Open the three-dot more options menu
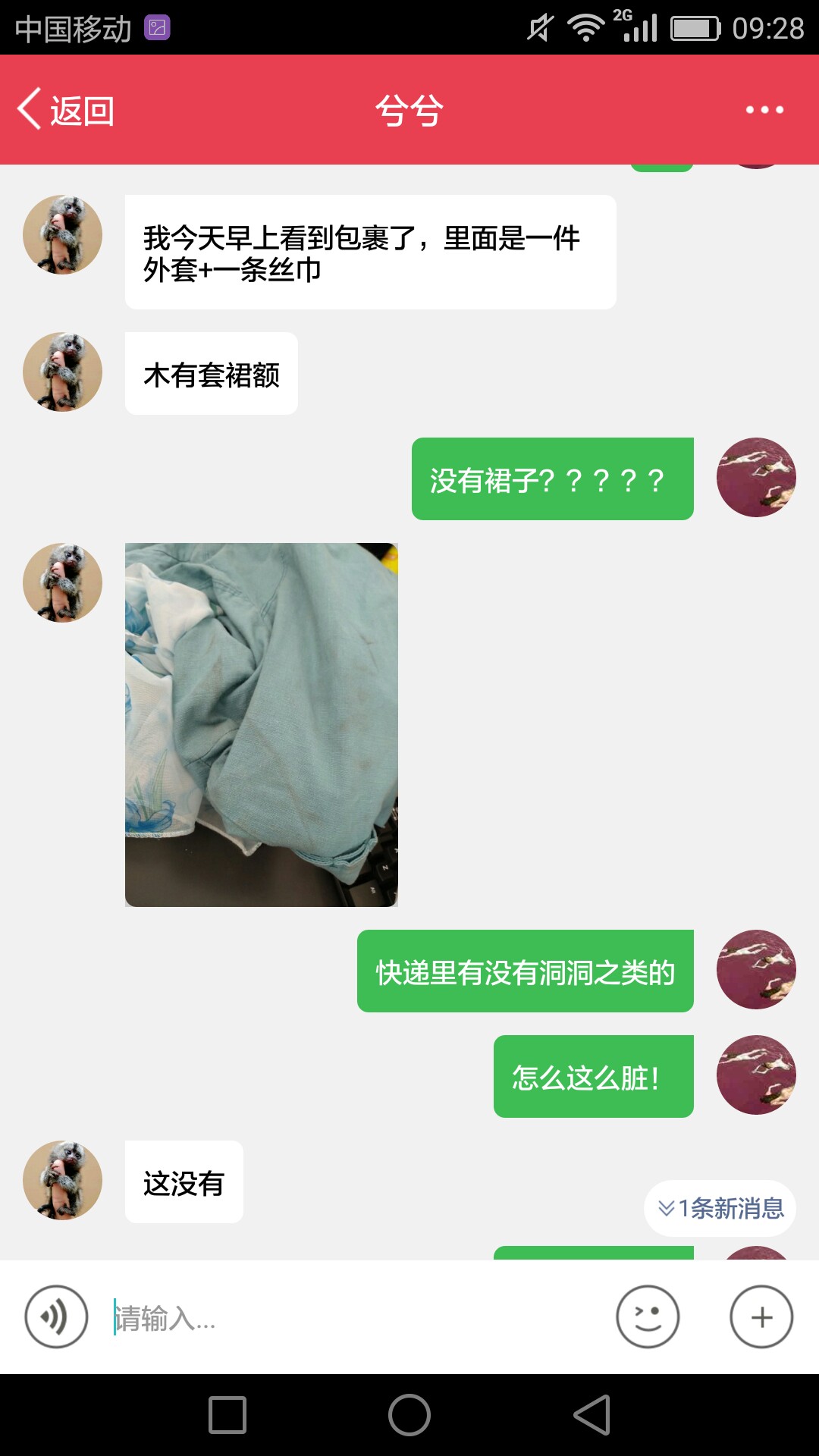This screenshot has width=819, height=1456. pos(764,110)
